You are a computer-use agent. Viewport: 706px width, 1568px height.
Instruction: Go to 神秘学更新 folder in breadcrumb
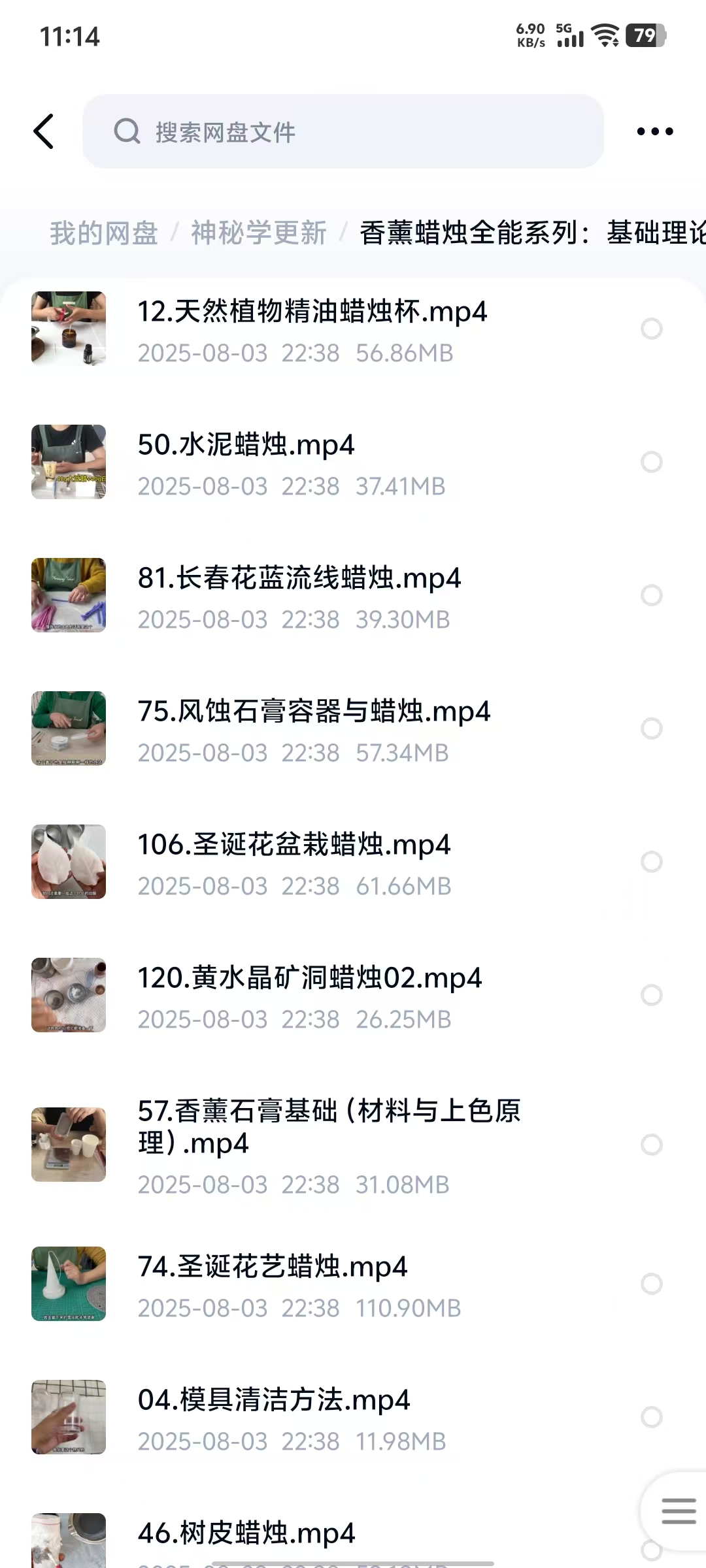258,233
